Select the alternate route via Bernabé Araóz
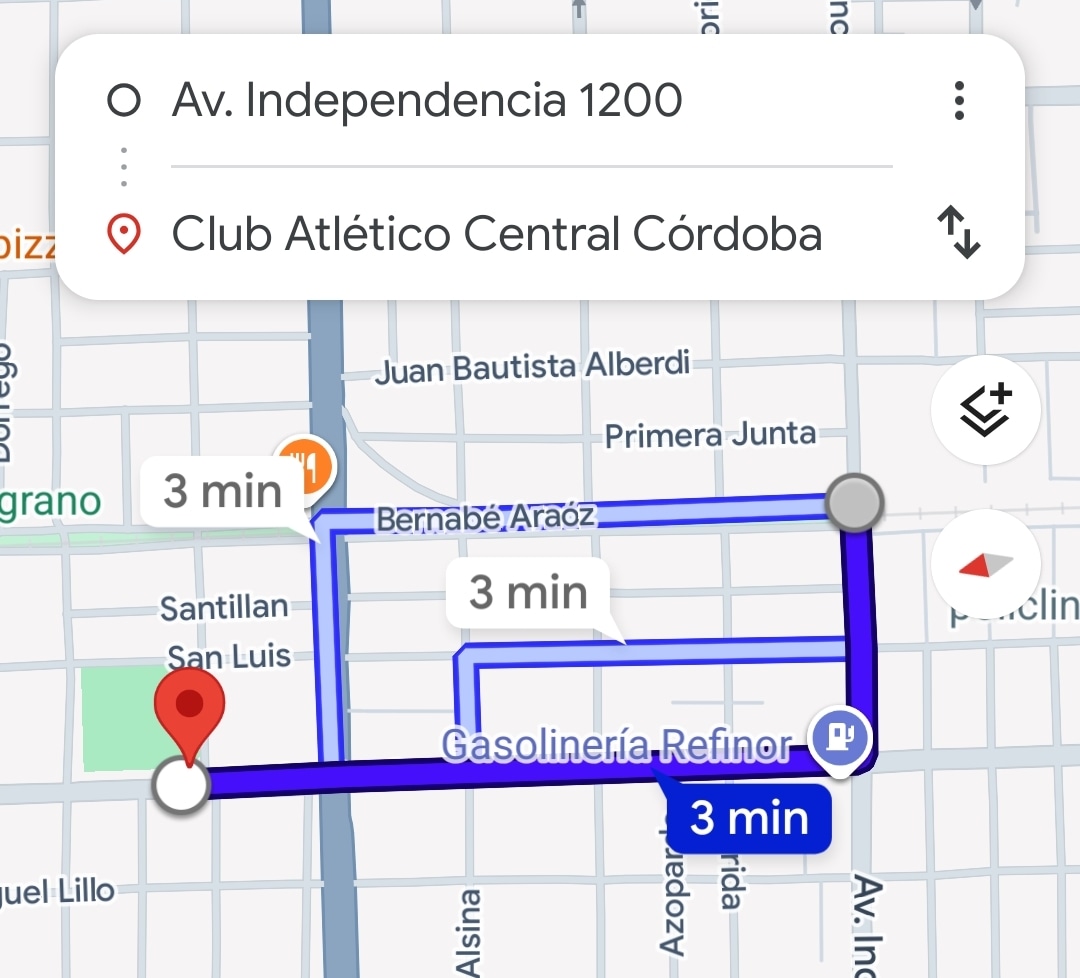 click(222, 491)
